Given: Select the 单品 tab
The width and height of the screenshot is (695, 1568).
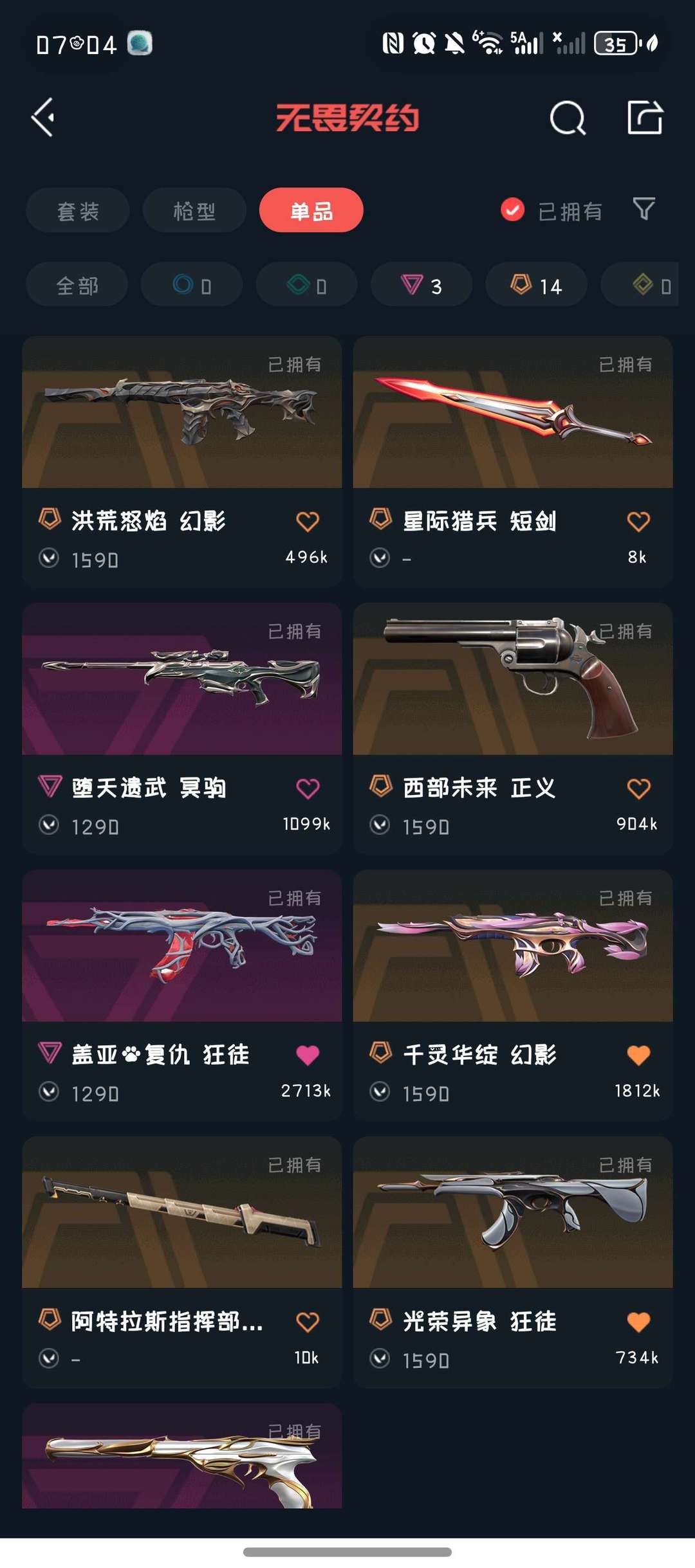Looking at the screenshot, I should tap(311, 210).
